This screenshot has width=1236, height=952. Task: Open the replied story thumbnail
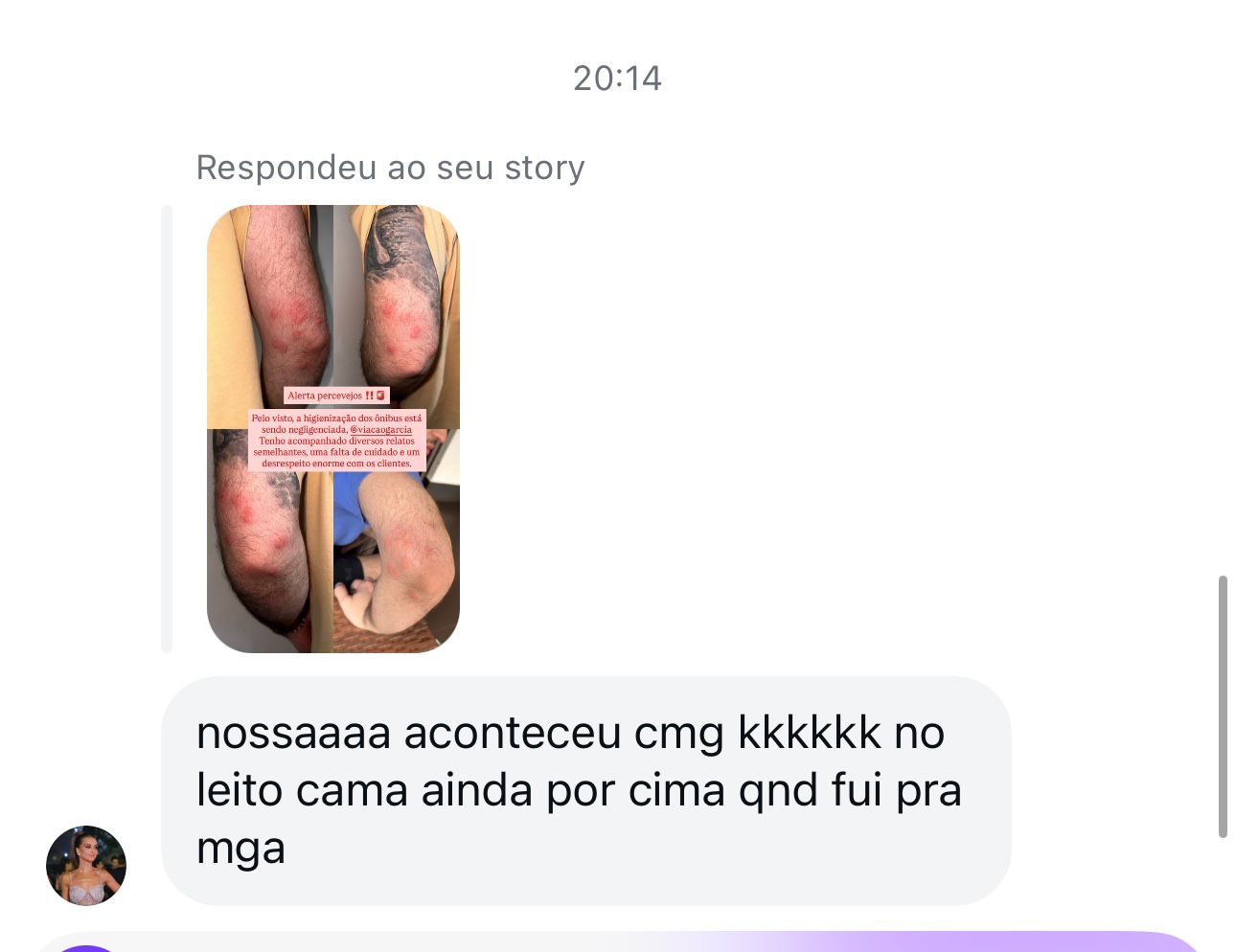332,428
